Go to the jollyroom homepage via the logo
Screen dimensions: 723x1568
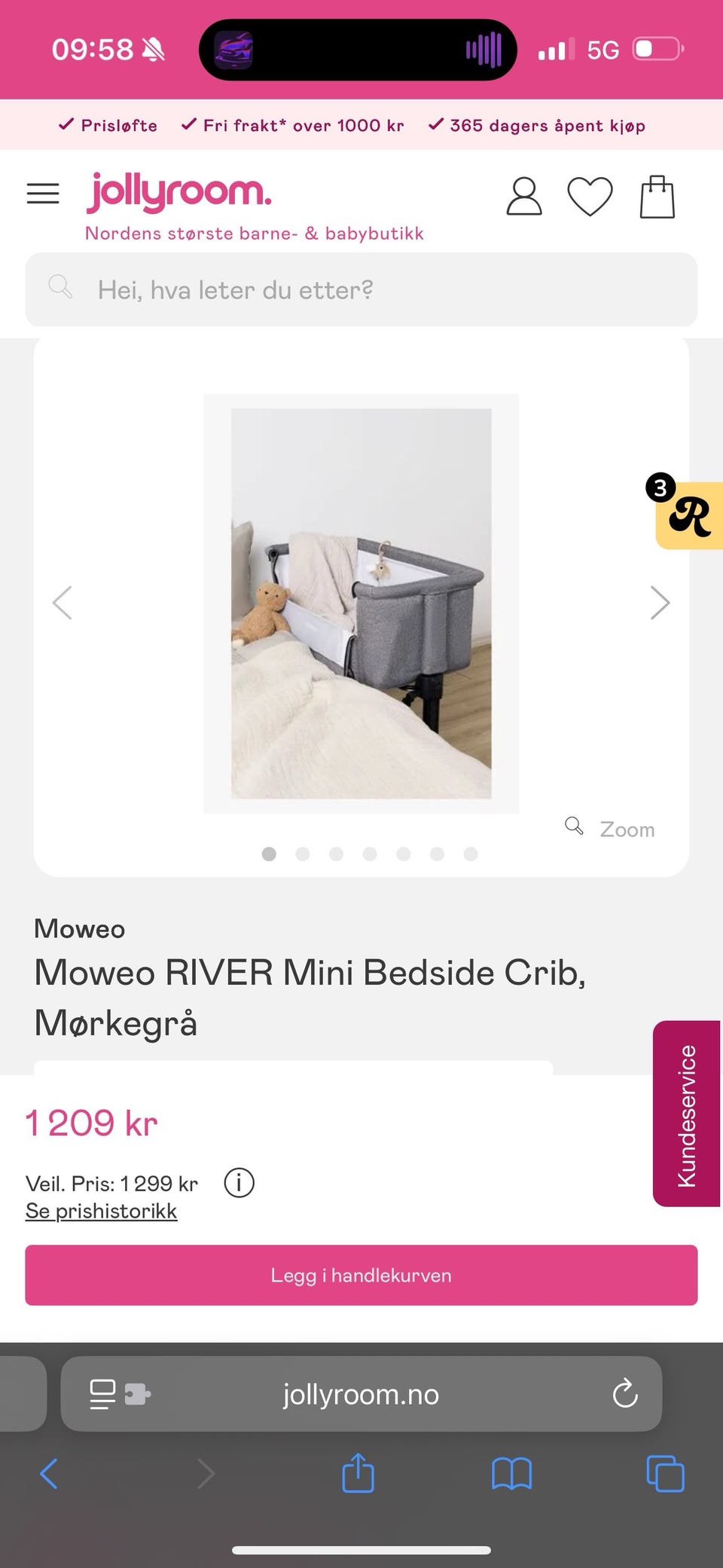click(179, 191)
